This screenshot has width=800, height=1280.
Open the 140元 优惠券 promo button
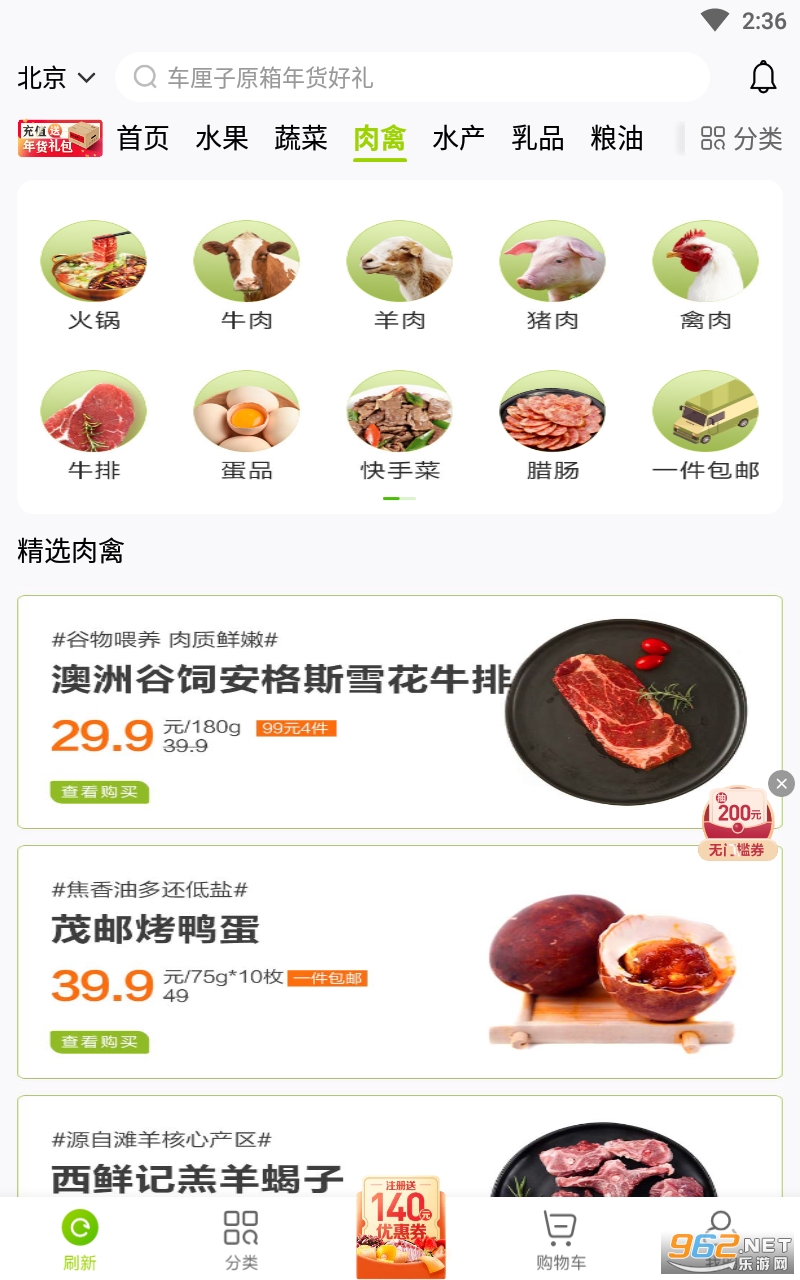pyautogui.click(x=401, y=1228)
